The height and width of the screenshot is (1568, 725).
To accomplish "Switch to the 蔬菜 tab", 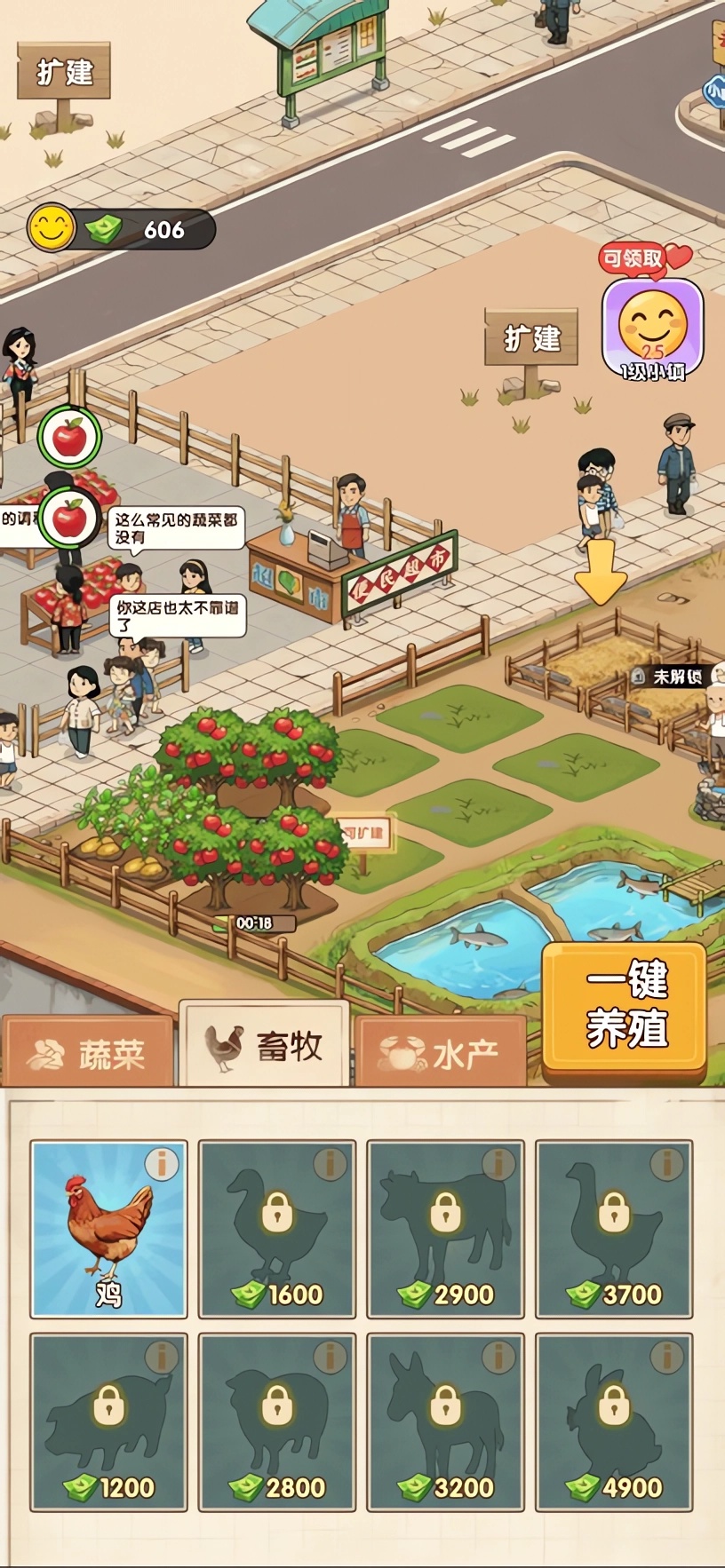I will (x=87, y=1053).
